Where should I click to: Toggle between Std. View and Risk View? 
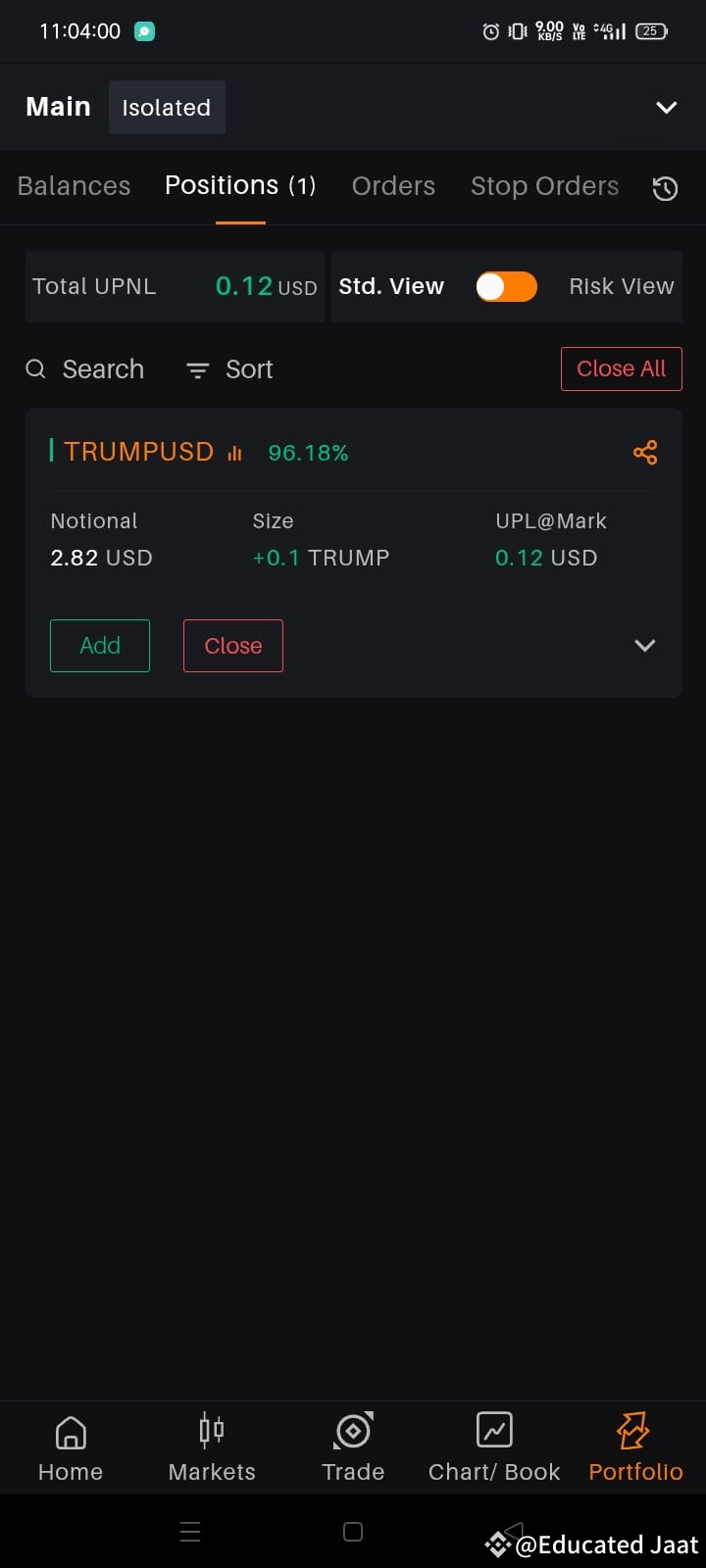point(506,286)
